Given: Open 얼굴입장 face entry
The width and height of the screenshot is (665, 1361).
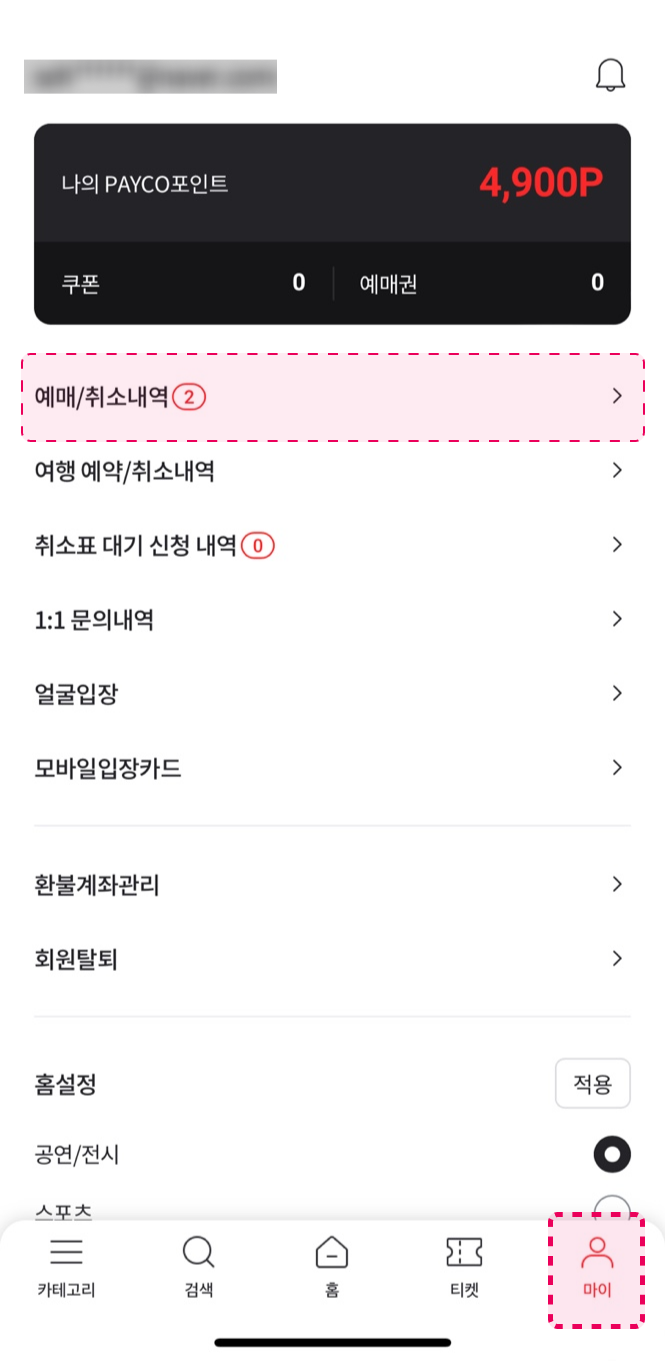Looking at the screenshot, I should click(332, 694).
